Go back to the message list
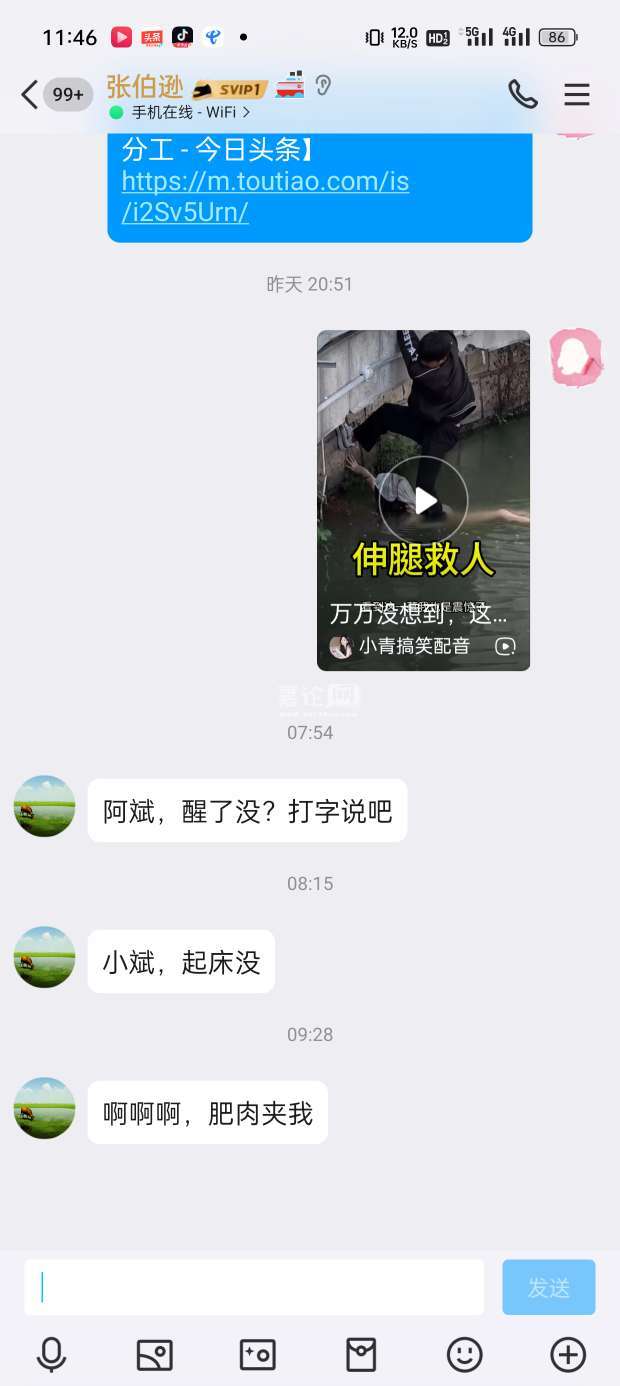620x1386 pixels. (30, 95)
